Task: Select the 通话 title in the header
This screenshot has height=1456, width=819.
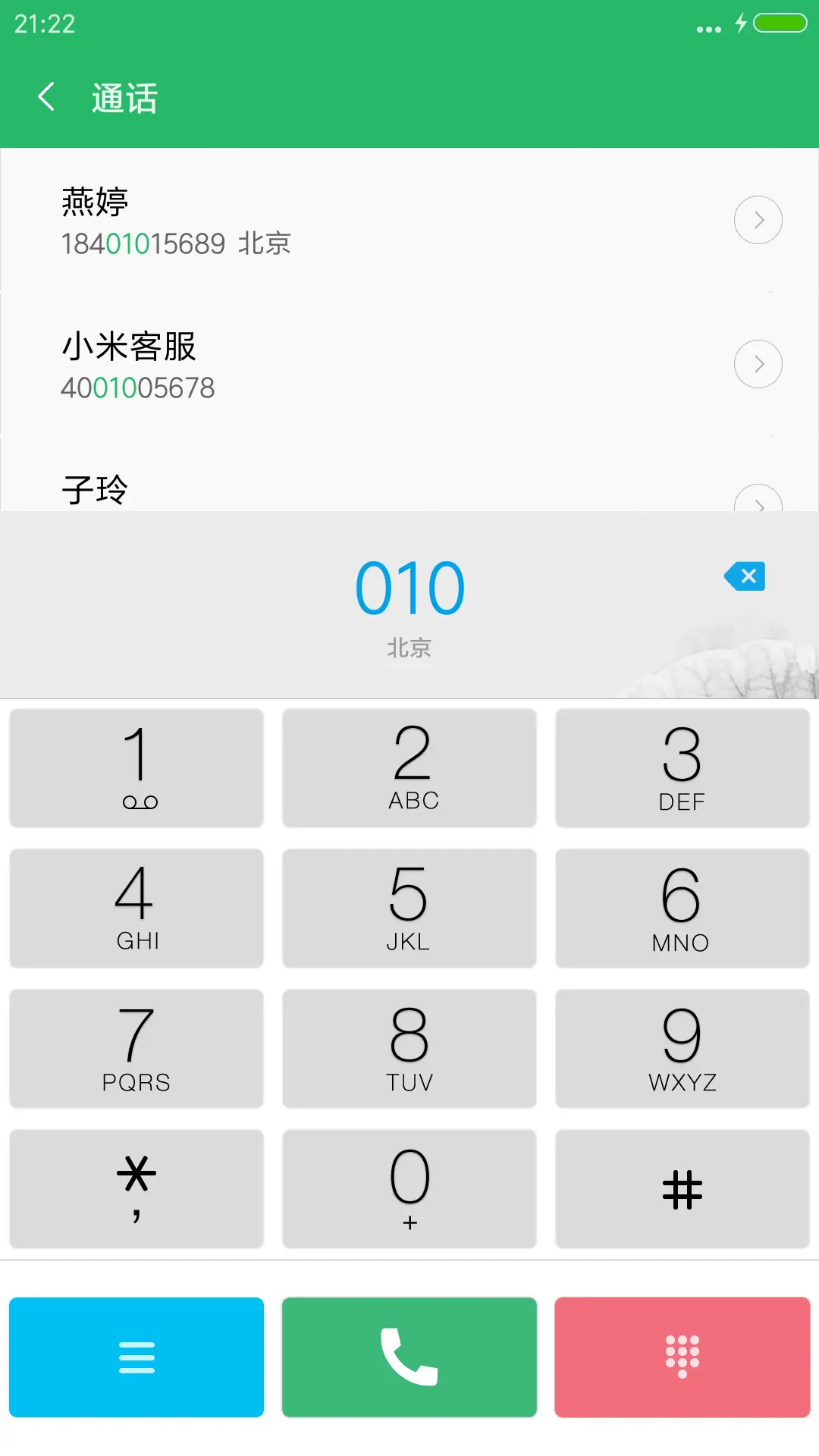Action: 124,98
